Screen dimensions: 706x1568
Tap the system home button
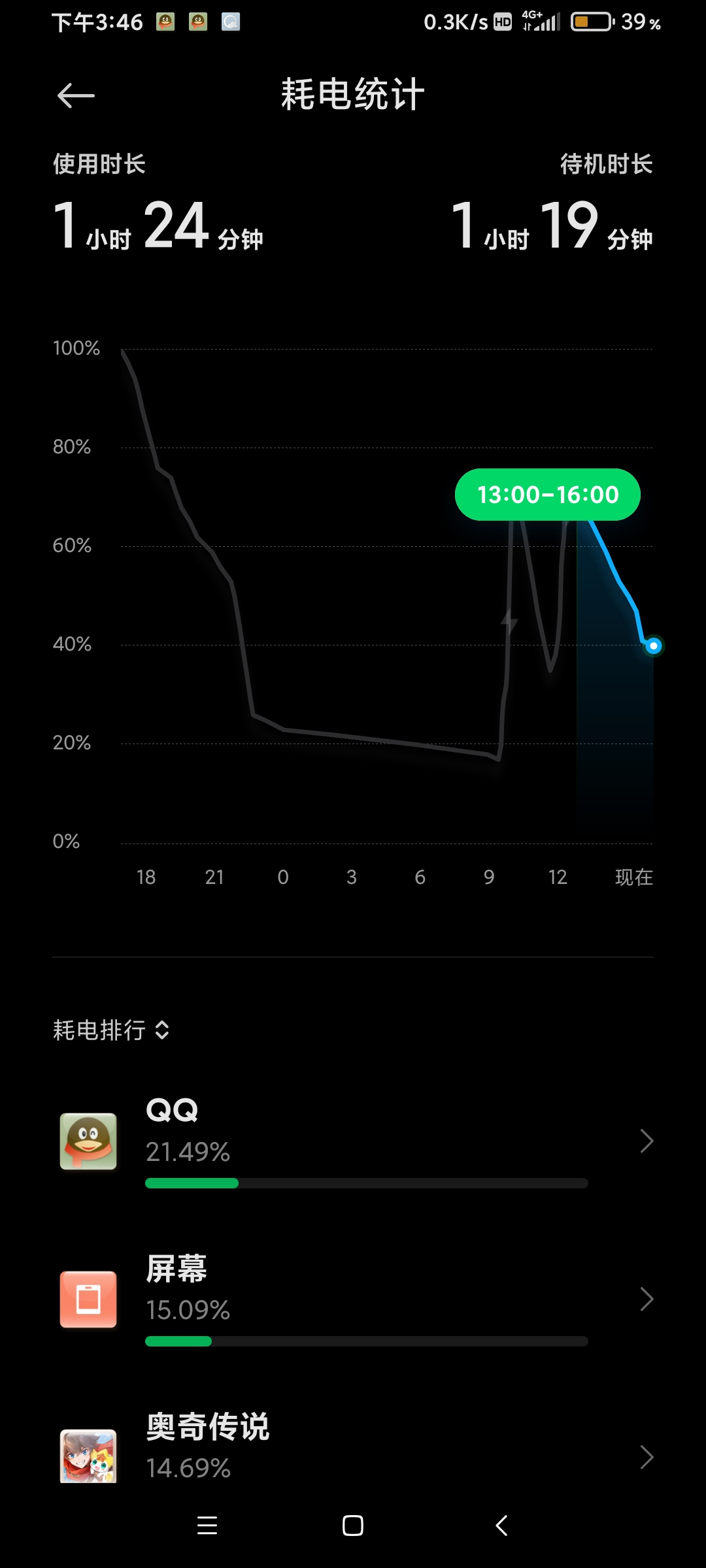click(x=353, y=1526)
